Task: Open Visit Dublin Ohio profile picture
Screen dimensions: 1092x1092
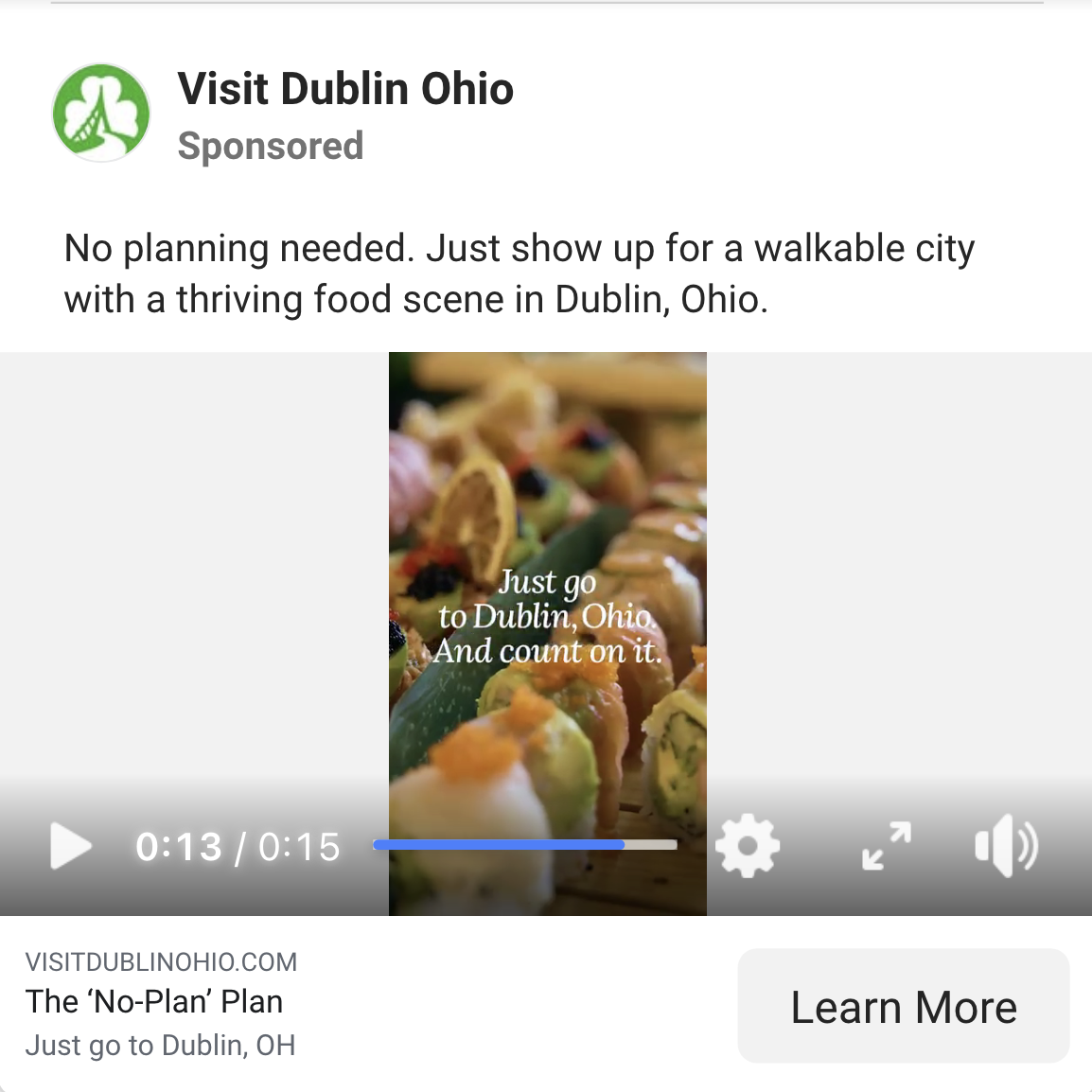Action: pos(101,113)
